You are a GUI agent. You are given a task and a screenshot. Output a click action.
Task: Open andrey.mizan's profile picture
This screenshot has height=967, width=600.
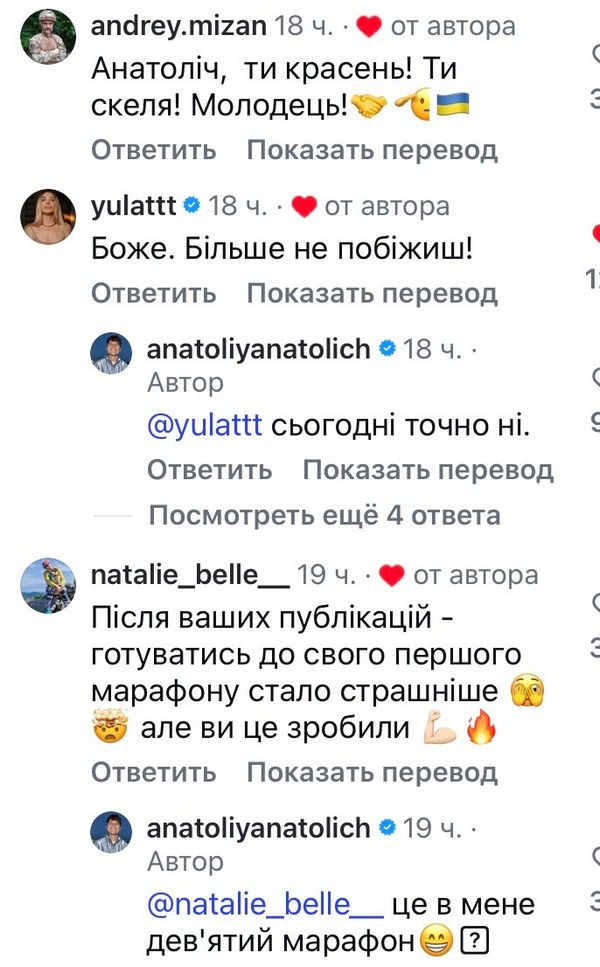[x=48, y=37]
